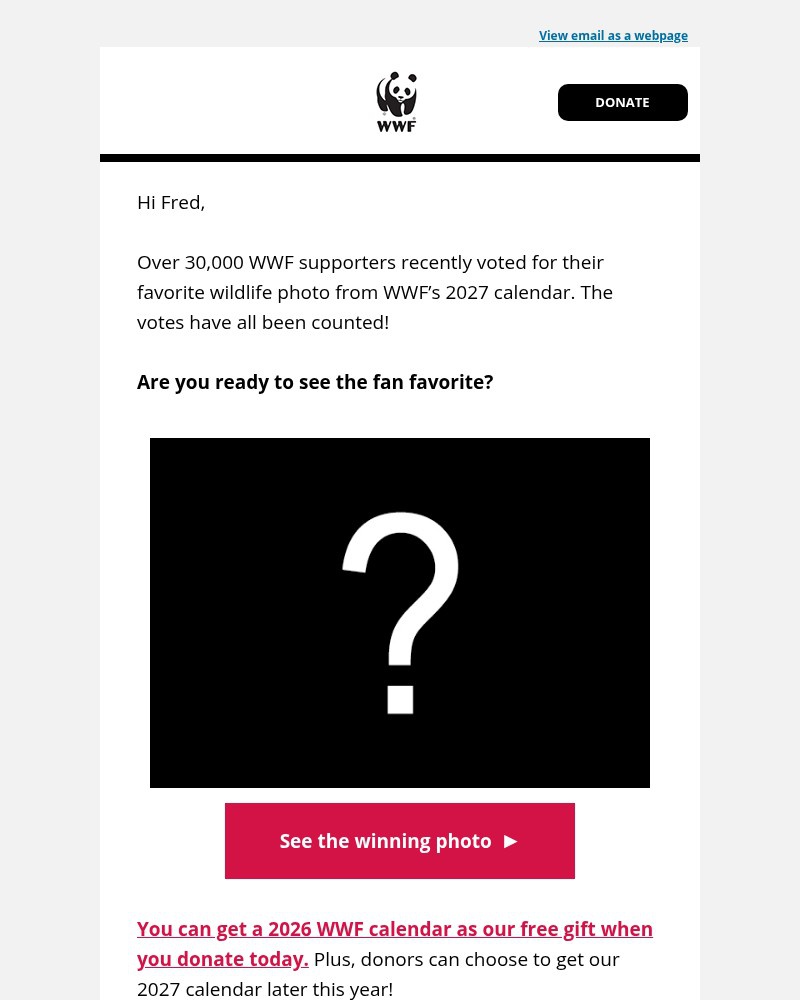The width and height of the screenshot is (800, 1000).
Task: Open the webpage version of this email
Action: click(613, 35)
